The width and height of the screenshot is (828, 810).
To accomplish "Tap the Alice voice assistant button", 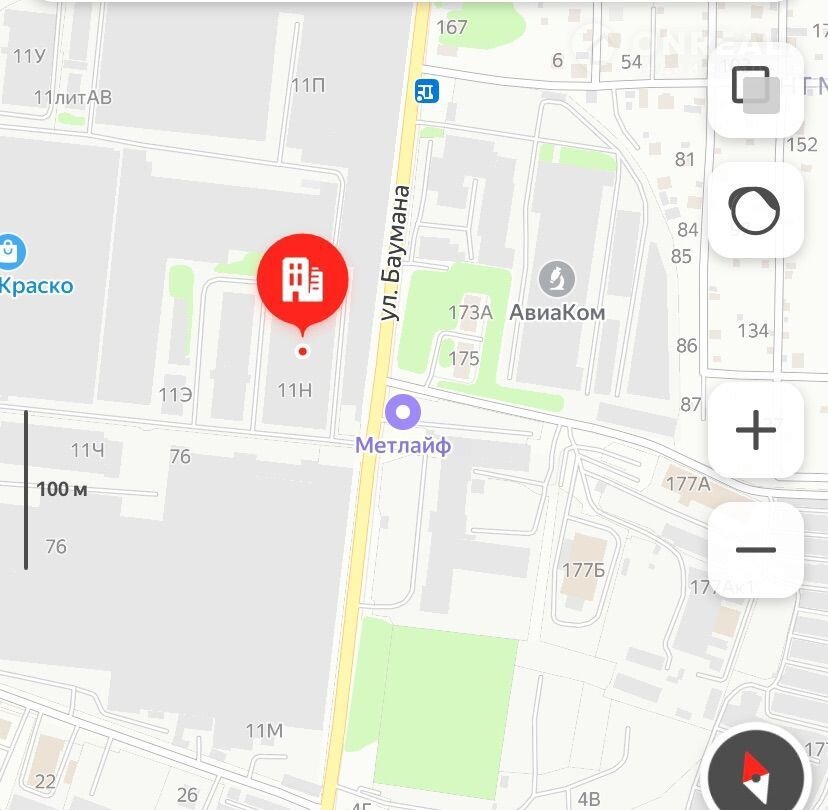I will (x=755, y=210).
